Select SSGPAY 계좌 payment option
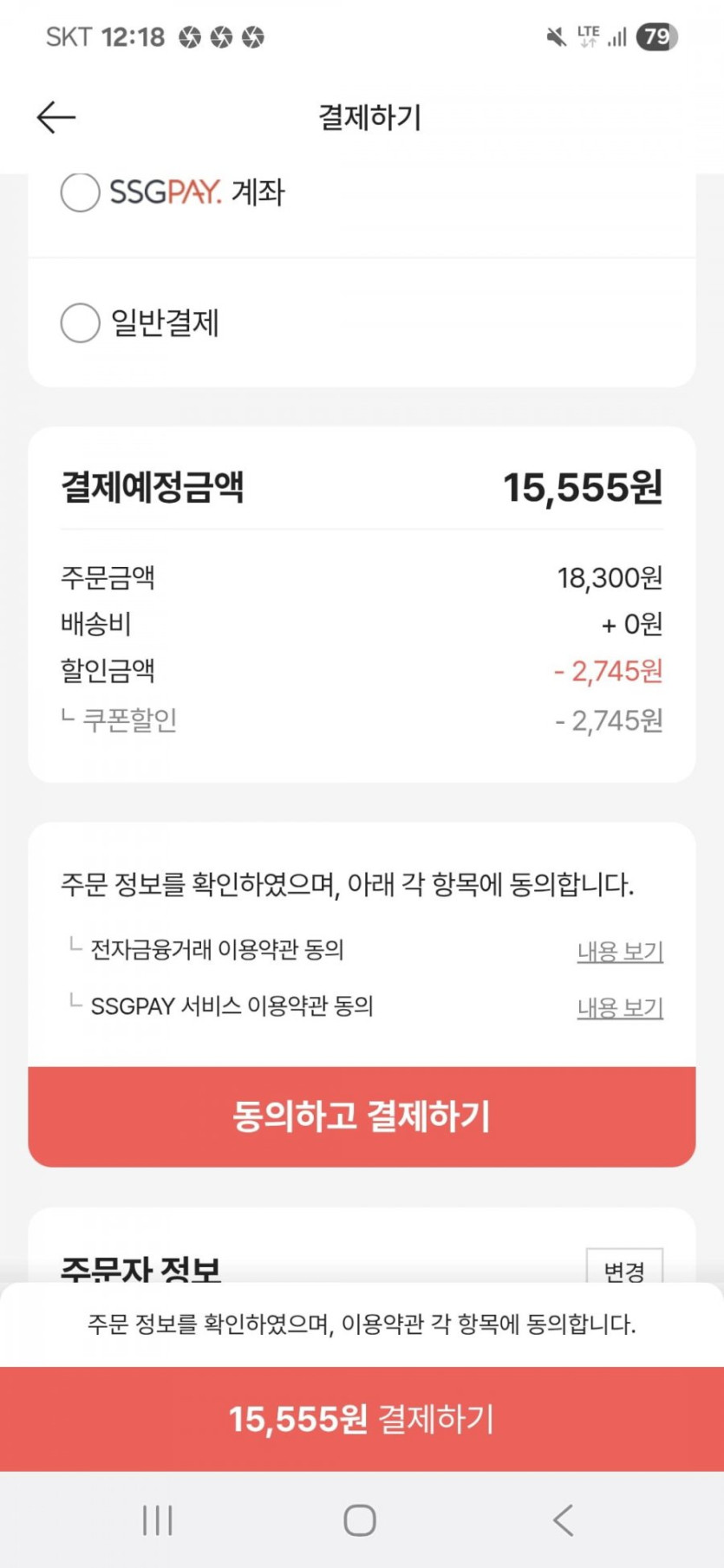Image resolution: width=724 pixels, height=1568 pixels. pos(81,192)
